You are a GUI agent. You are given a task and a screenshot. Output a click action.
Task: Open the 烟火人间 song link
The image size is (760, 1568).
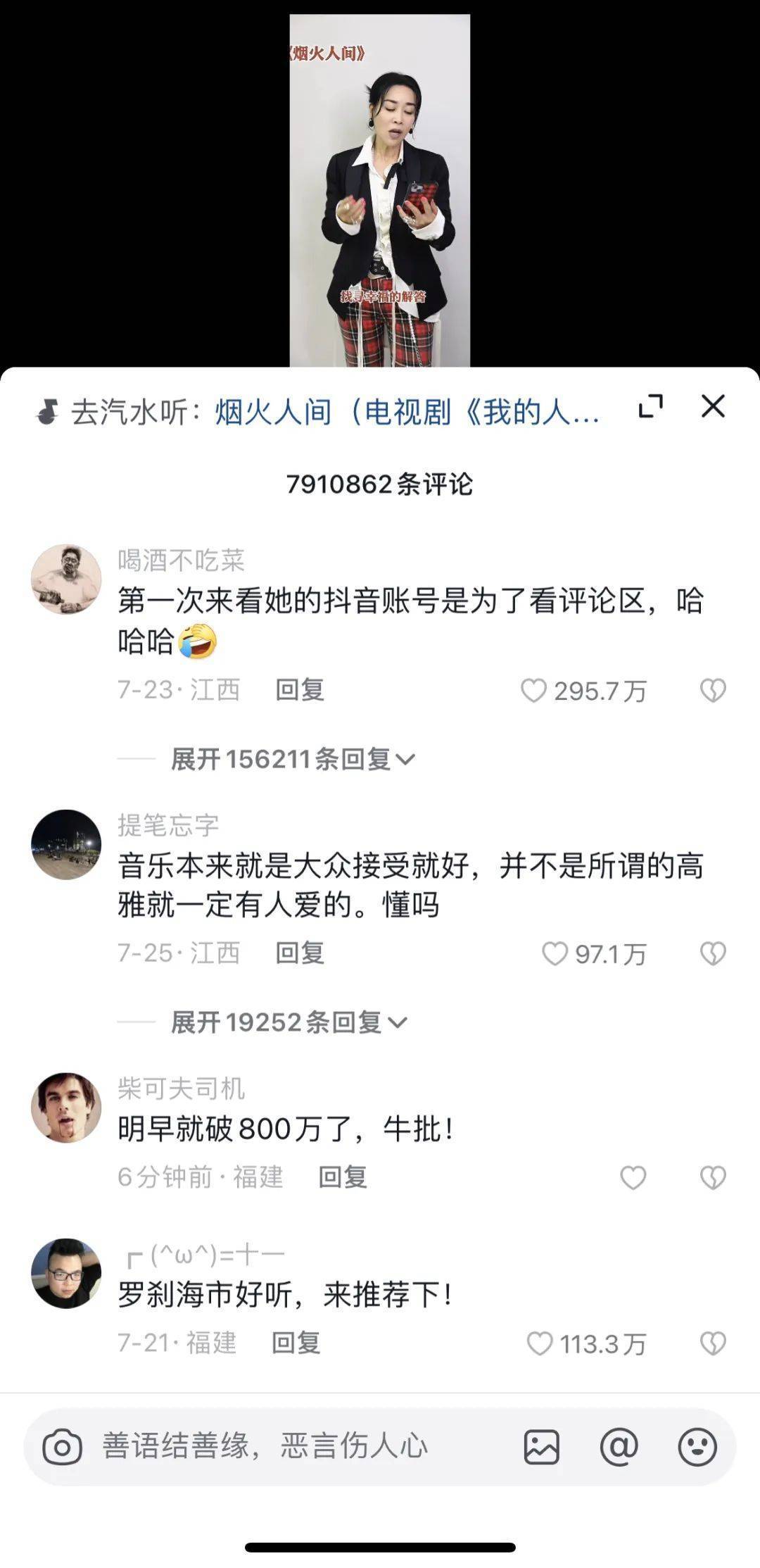coord(407,411)
